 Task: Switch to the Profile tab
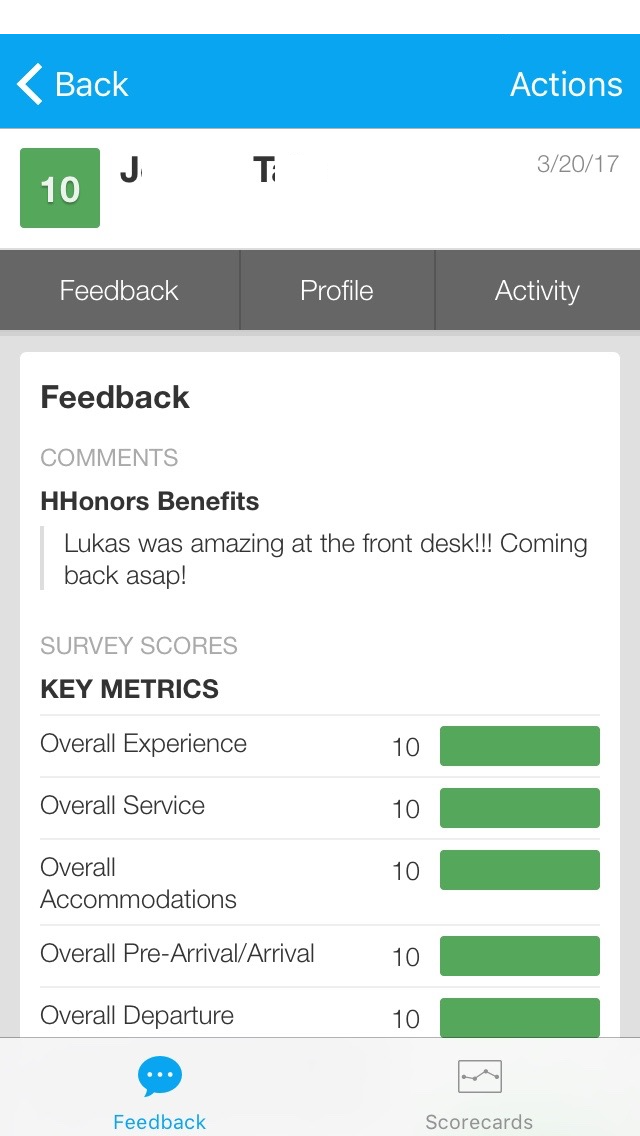coord(337,291)
